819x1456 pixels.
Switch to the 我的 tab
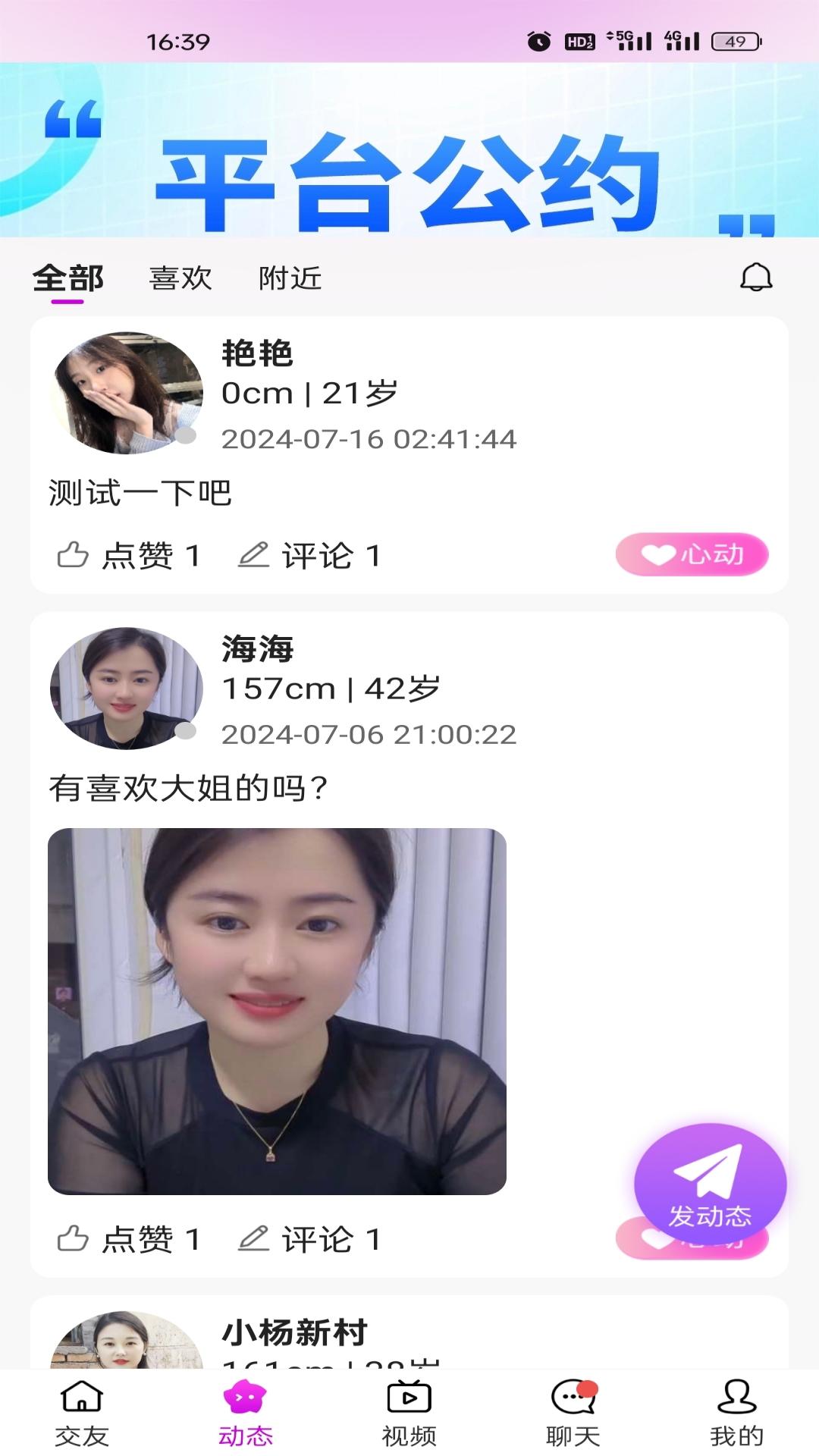[736, 1413]
